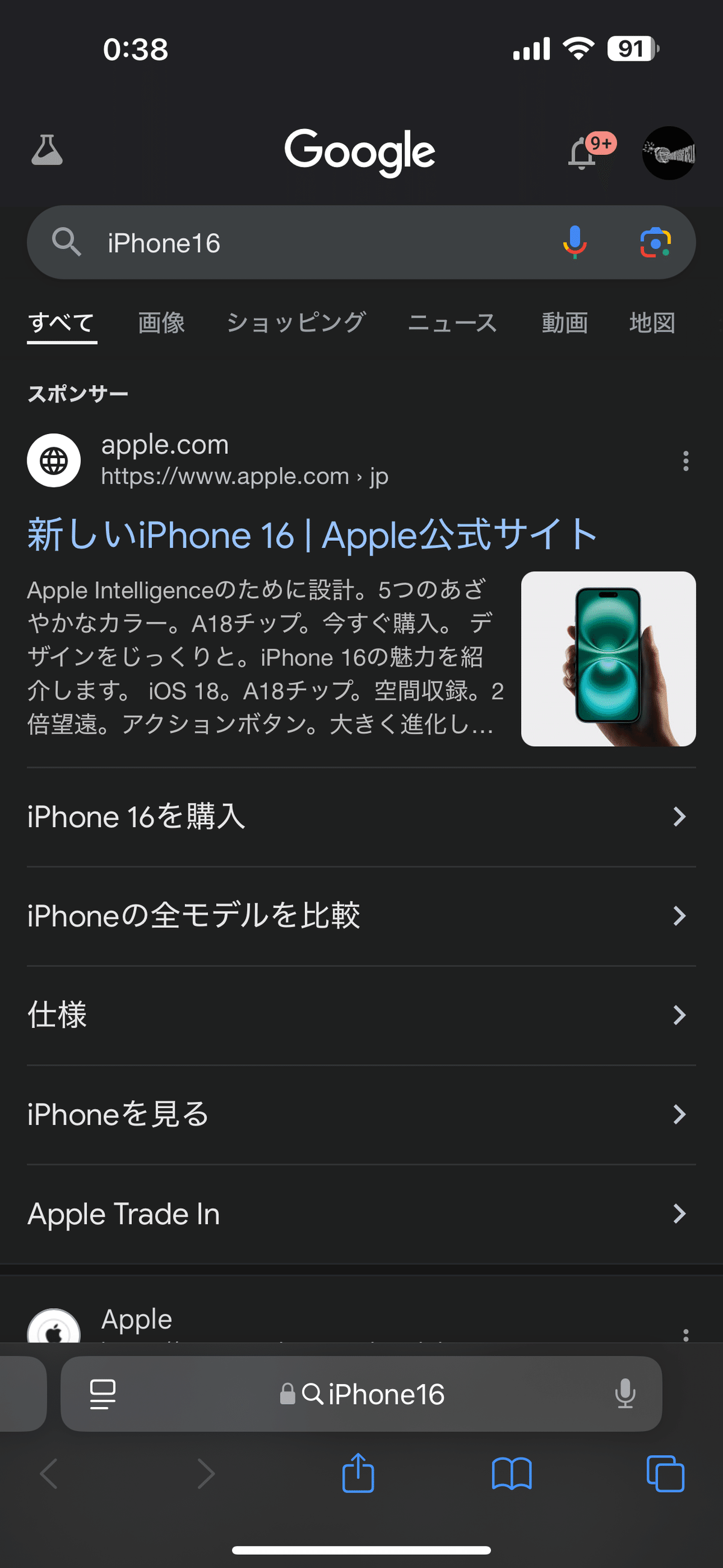Viewport: 723px width, 1568px height.
Task: Open the 仕様 row
Action: coord(361,1015)
